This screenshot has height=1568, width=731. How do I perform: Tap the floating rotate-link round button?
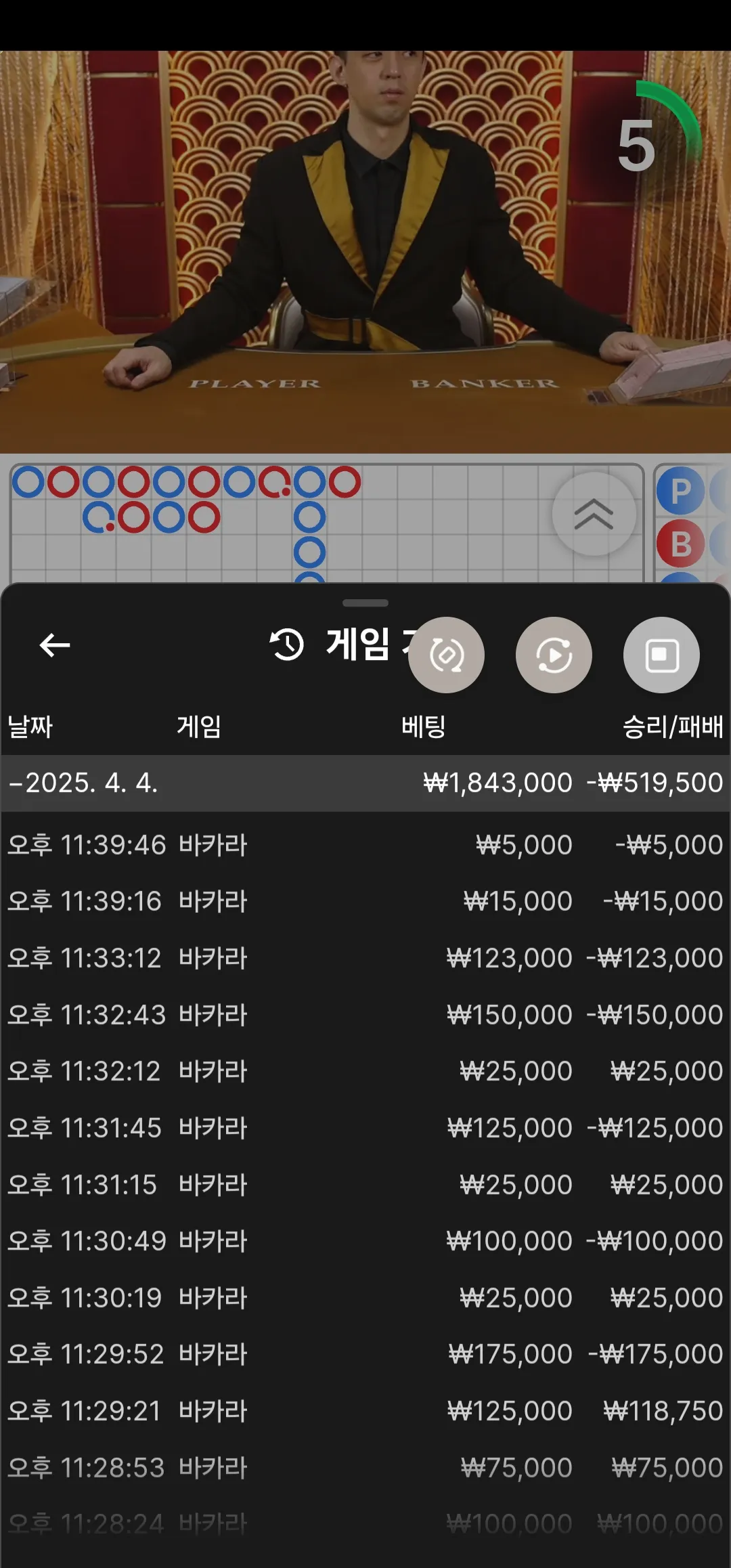447,655
